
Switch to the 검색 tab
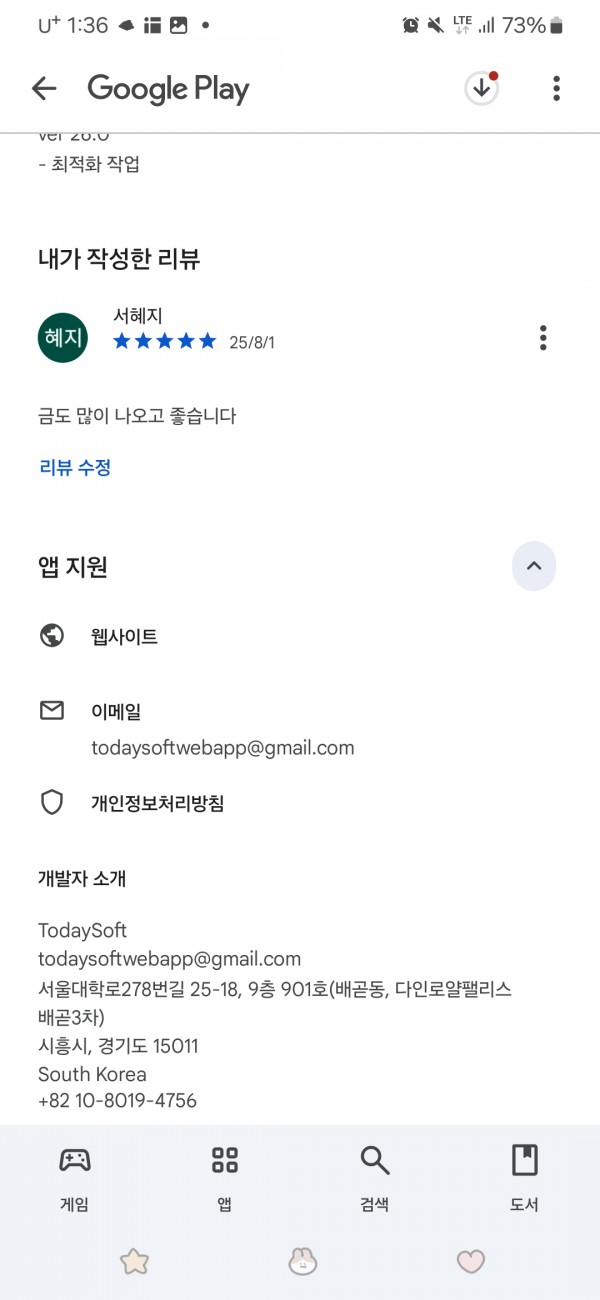(375, 1176)
